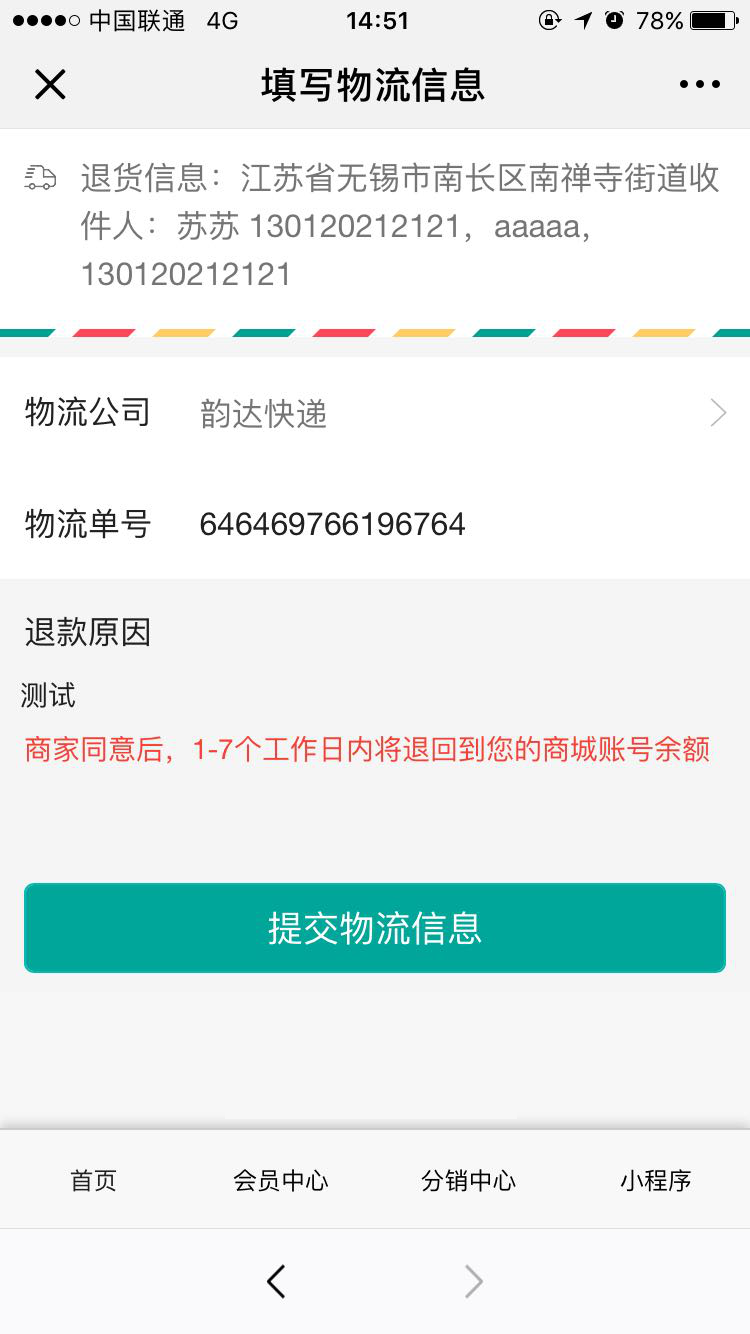This screenshot has width=750, height=1334.
Task: Close the 填写物流信息 page
Action: pos(50,85)
